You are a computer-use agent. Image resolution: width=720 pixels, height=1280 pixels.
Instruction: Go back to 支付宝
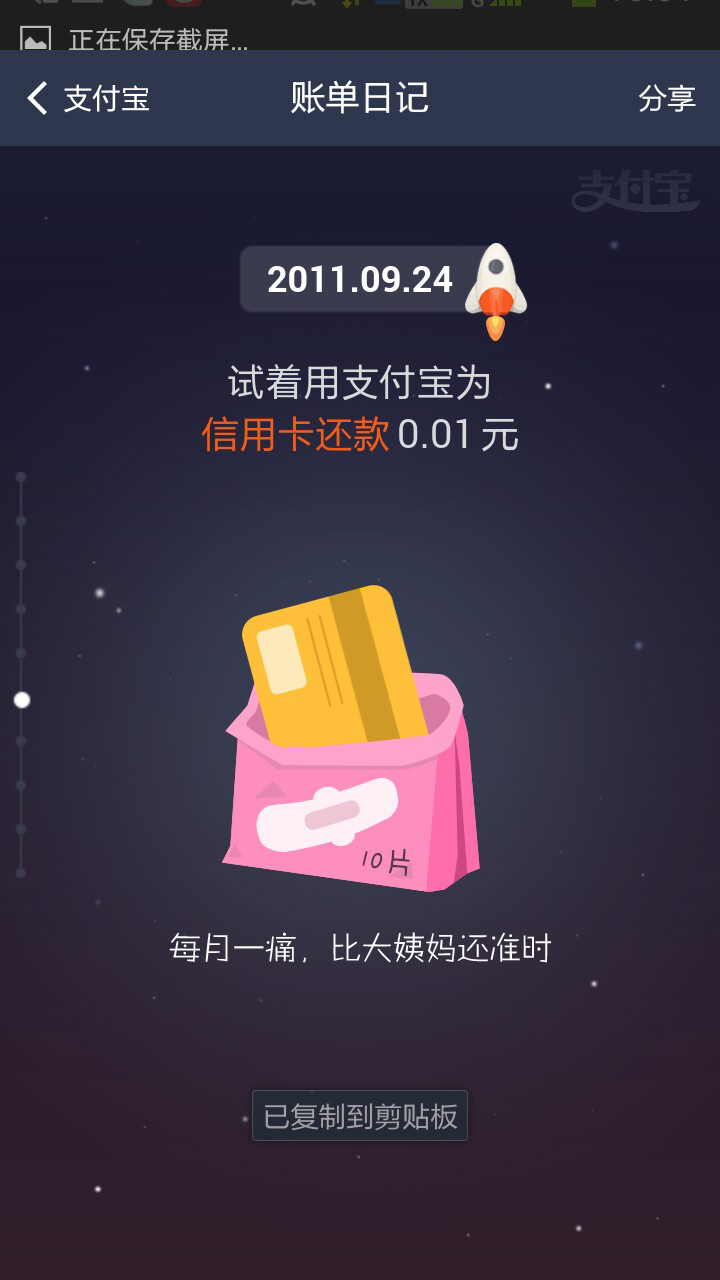tap(87, 98)
